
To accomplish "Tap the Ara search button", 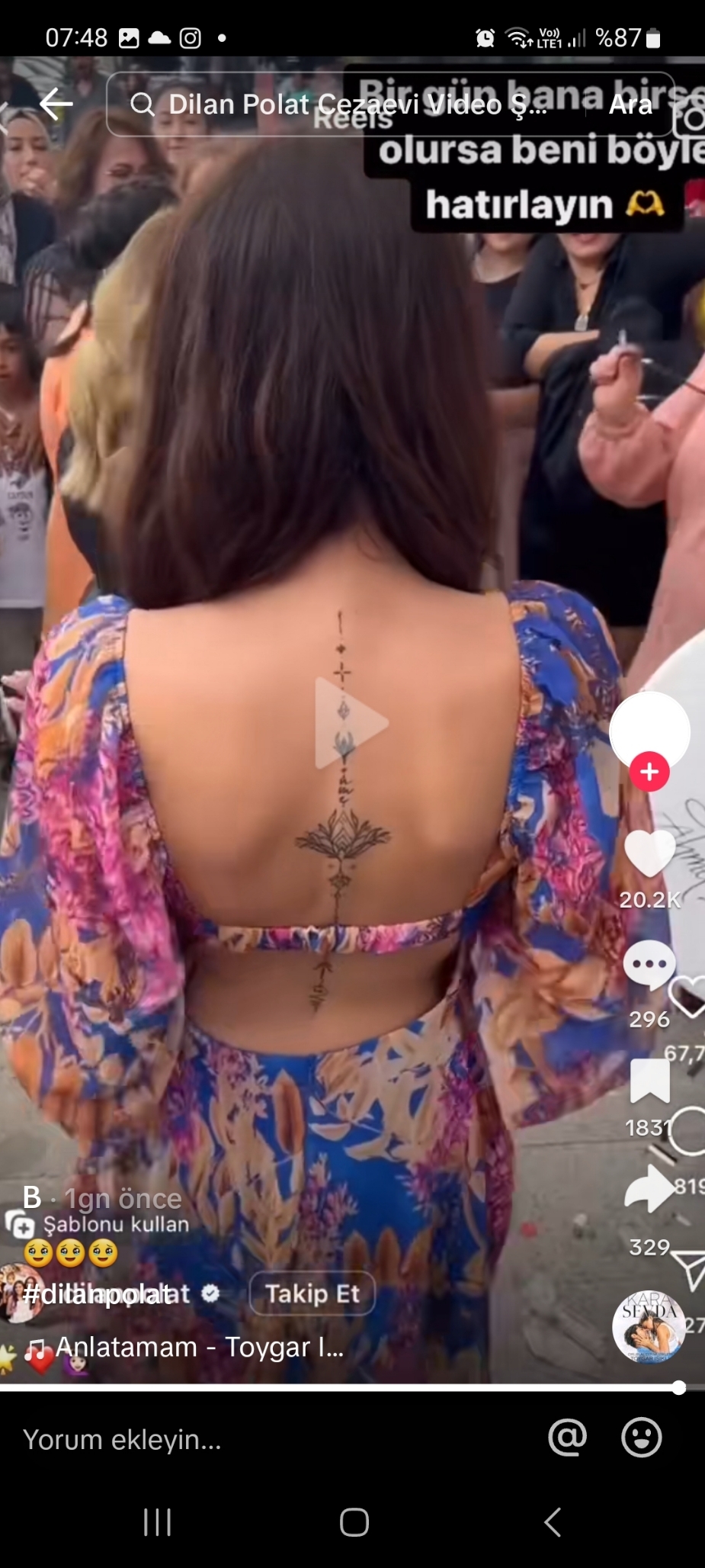I will point(630,104).
